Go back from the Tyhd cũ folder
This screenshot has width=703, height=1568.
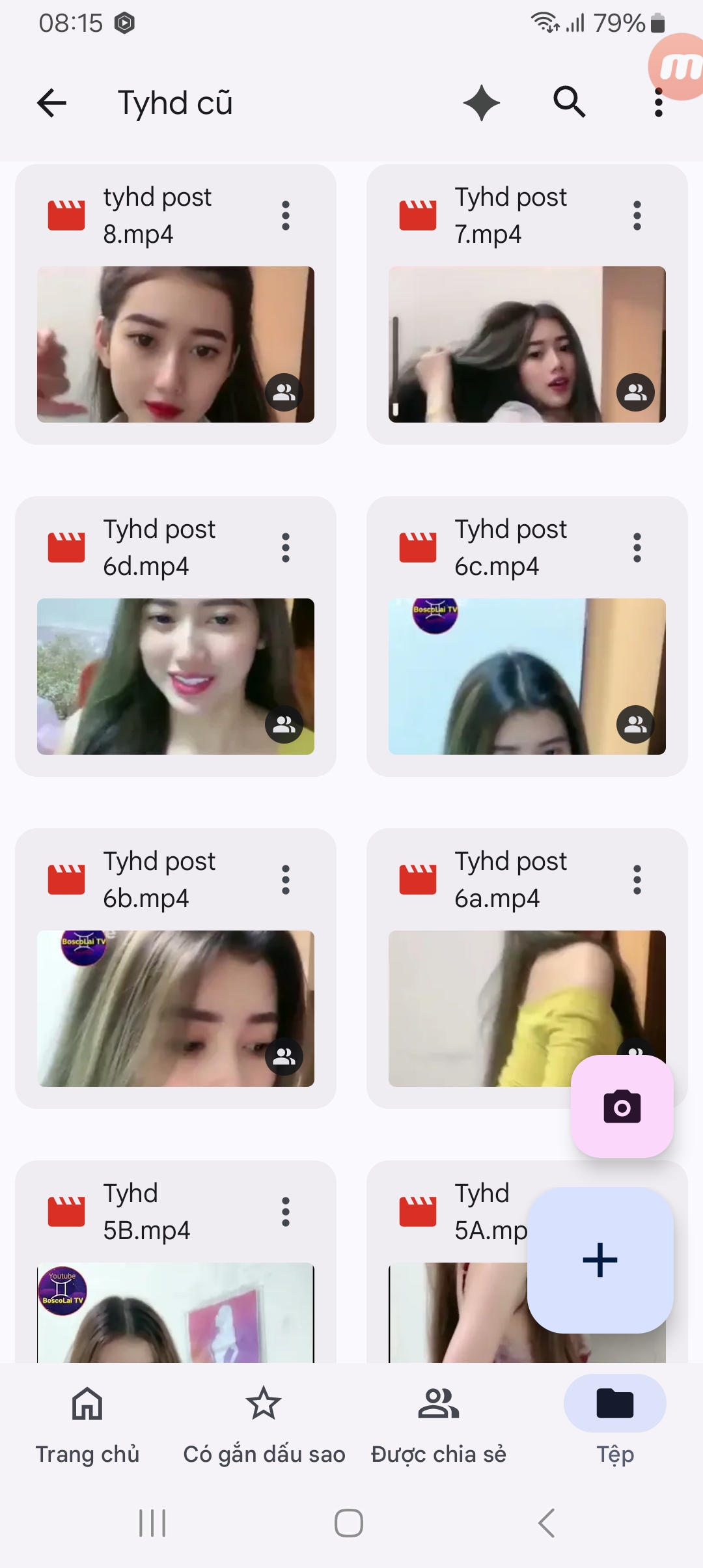click(x=52, y=103)
